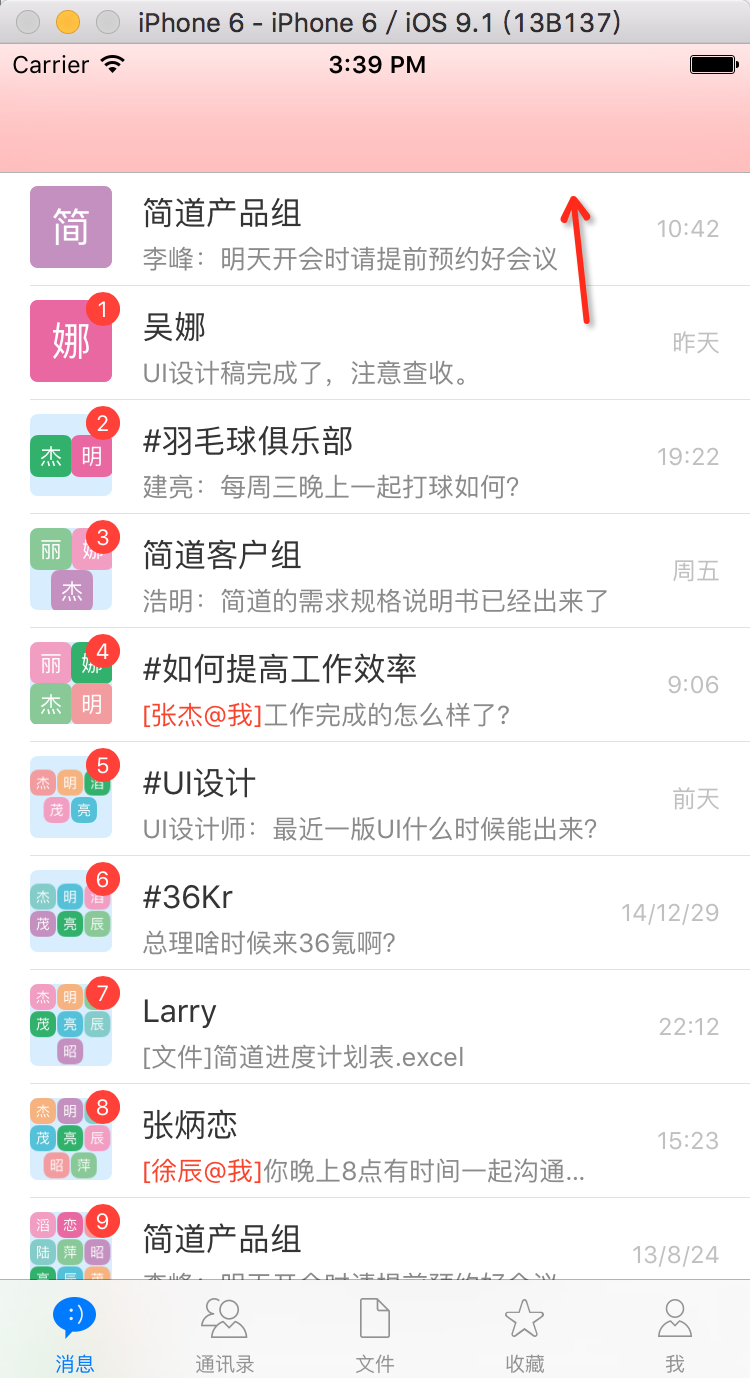Switch to the 消息 tab
Screen dimensions: 750x1378
click(x=75, y=1332)
